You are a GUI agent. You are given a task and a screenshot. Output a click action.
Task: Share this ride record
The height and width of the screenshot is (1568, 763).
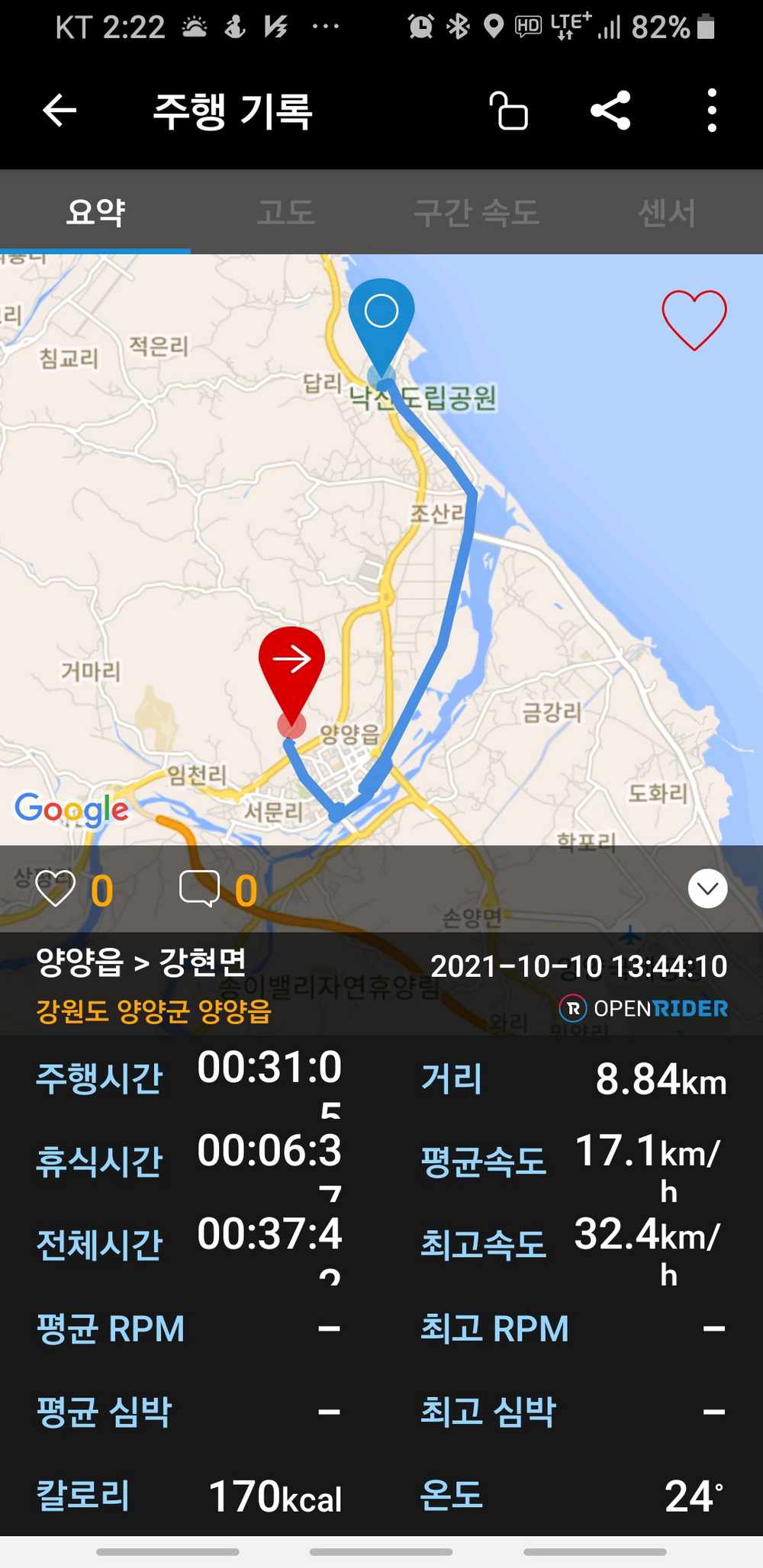(610, 111)
